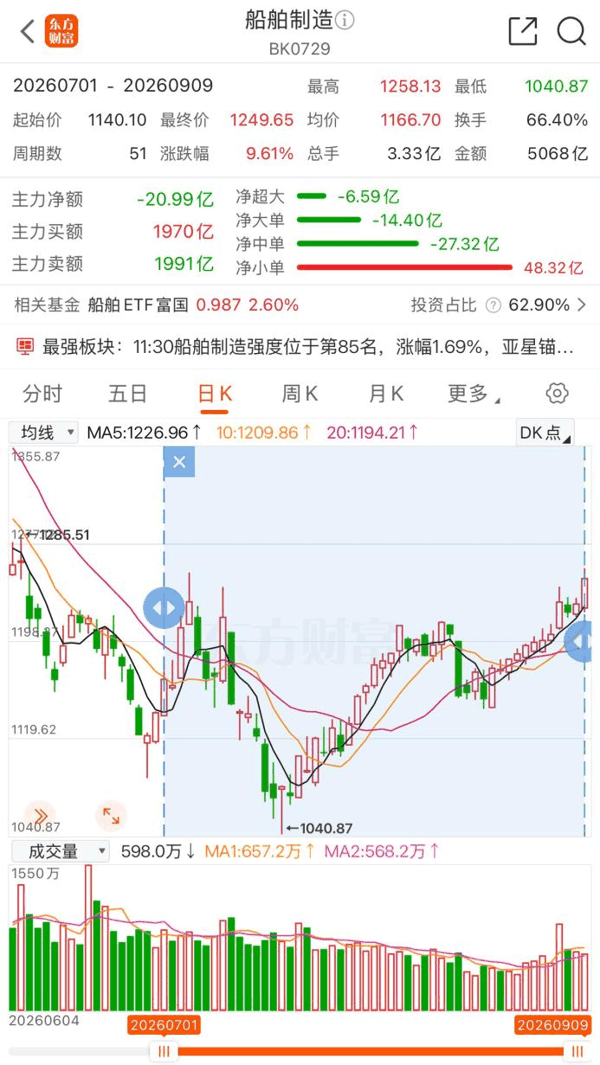Switch to the 周K chart
Image resolution: width=600 pixels, height=1065 pixels.
[300, 393]
